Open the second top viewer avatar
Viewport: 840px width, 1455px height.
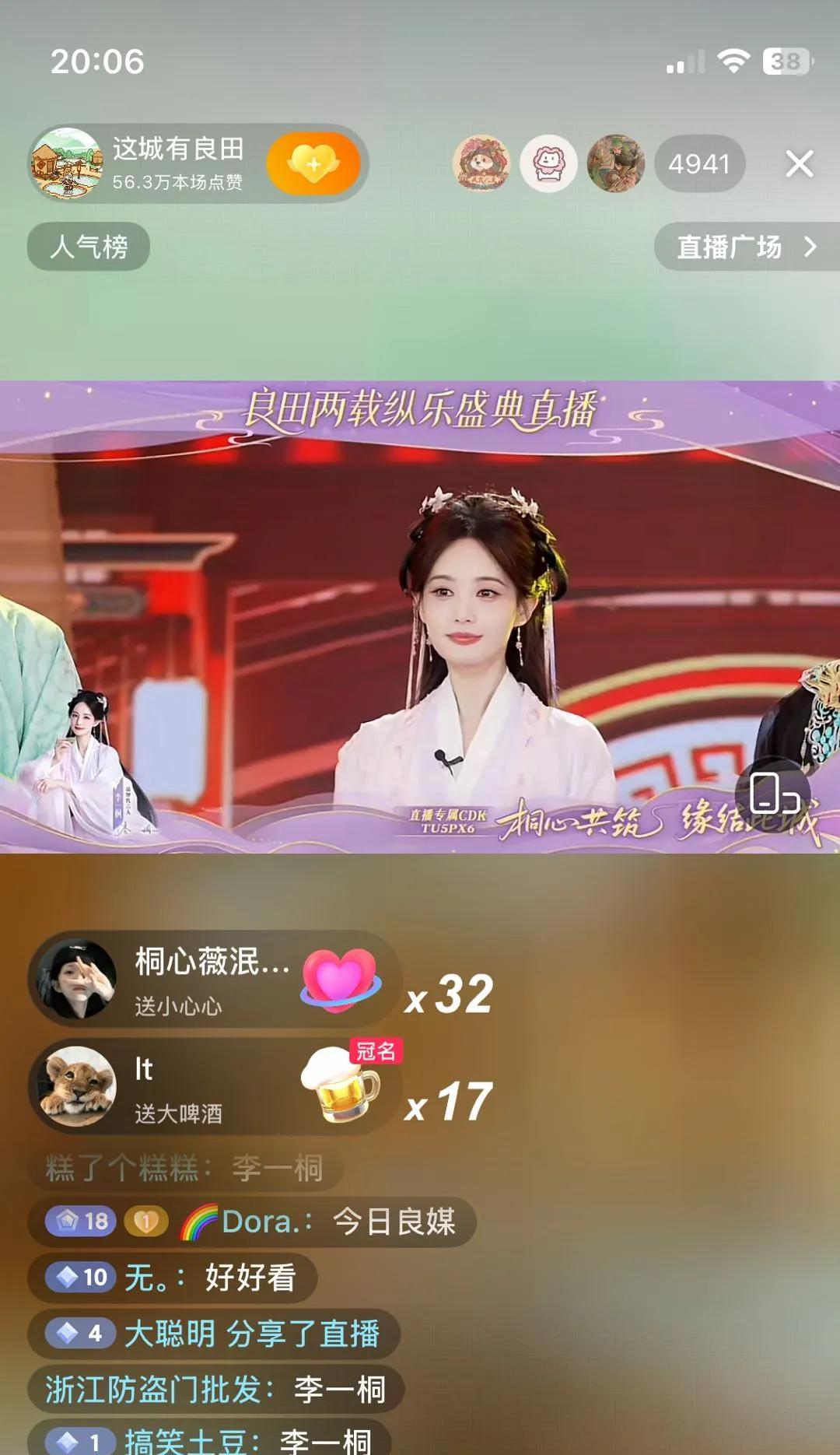tap(548, 164)
